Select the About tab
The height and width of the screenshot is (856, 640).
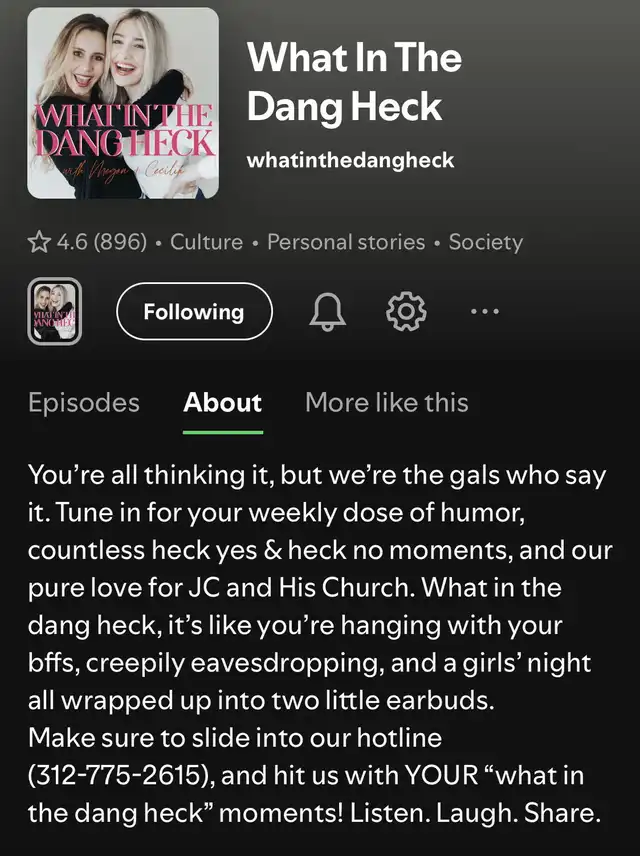pyautogui.click(x=223, y=403)
